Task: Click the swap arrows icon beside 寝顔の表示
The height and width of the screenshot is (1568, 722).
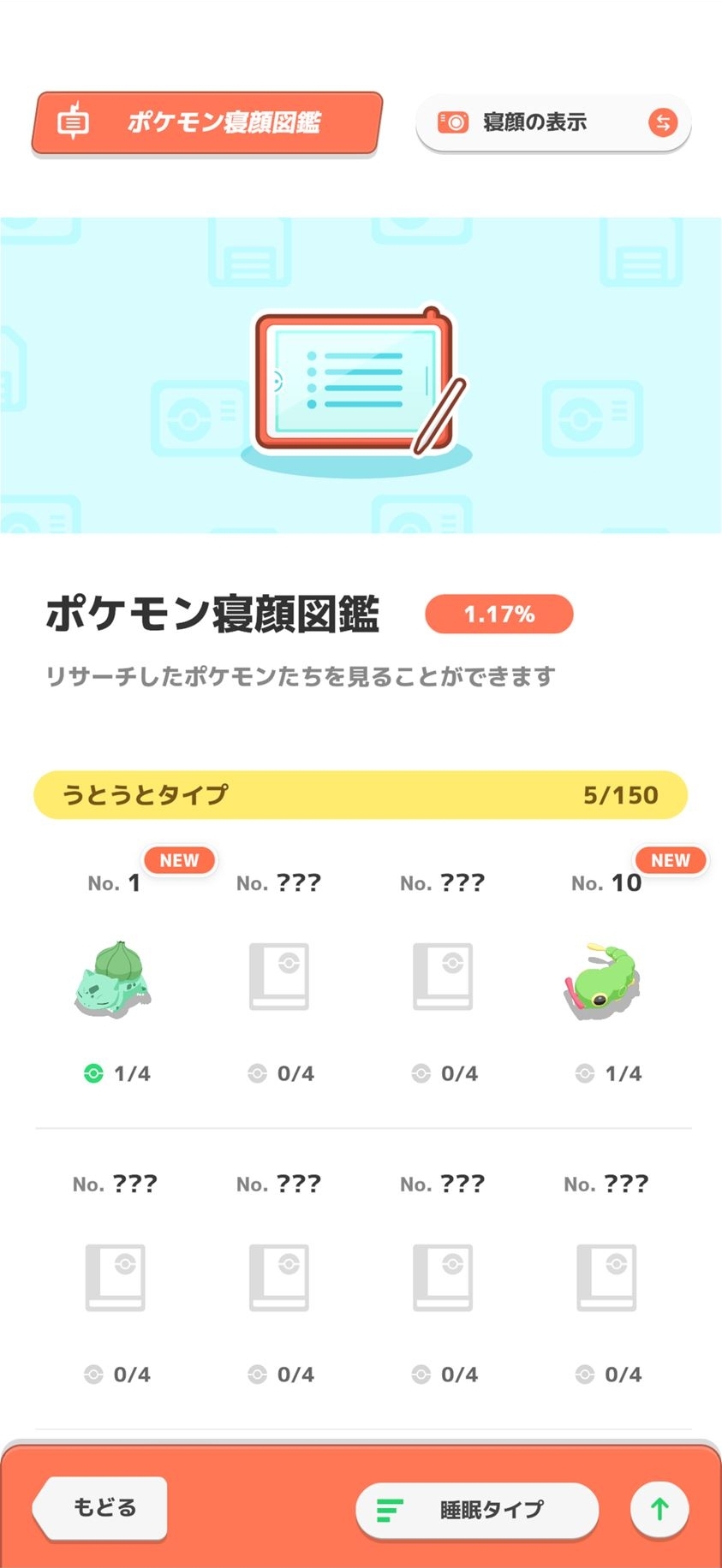Action: pos(664,122)
